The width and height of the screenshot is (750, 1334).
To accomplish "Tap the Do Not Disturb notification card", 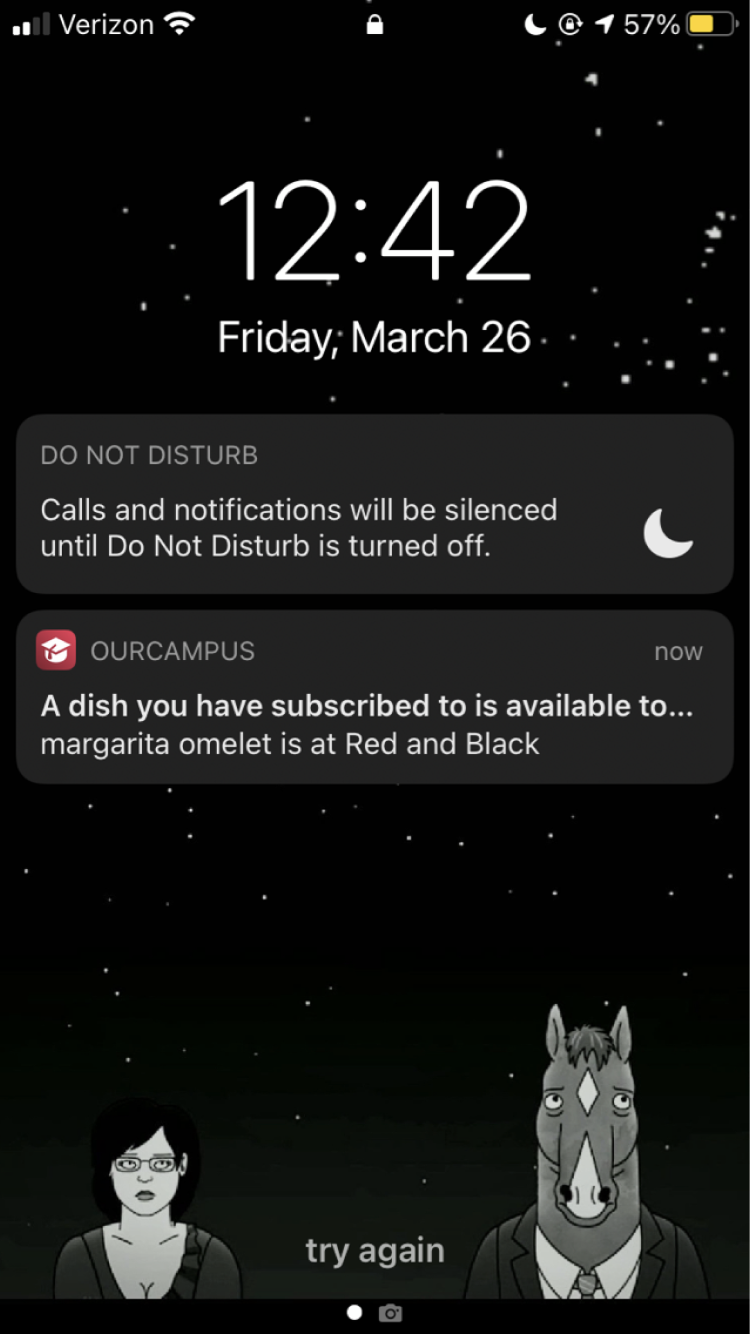I will (375, 504).
